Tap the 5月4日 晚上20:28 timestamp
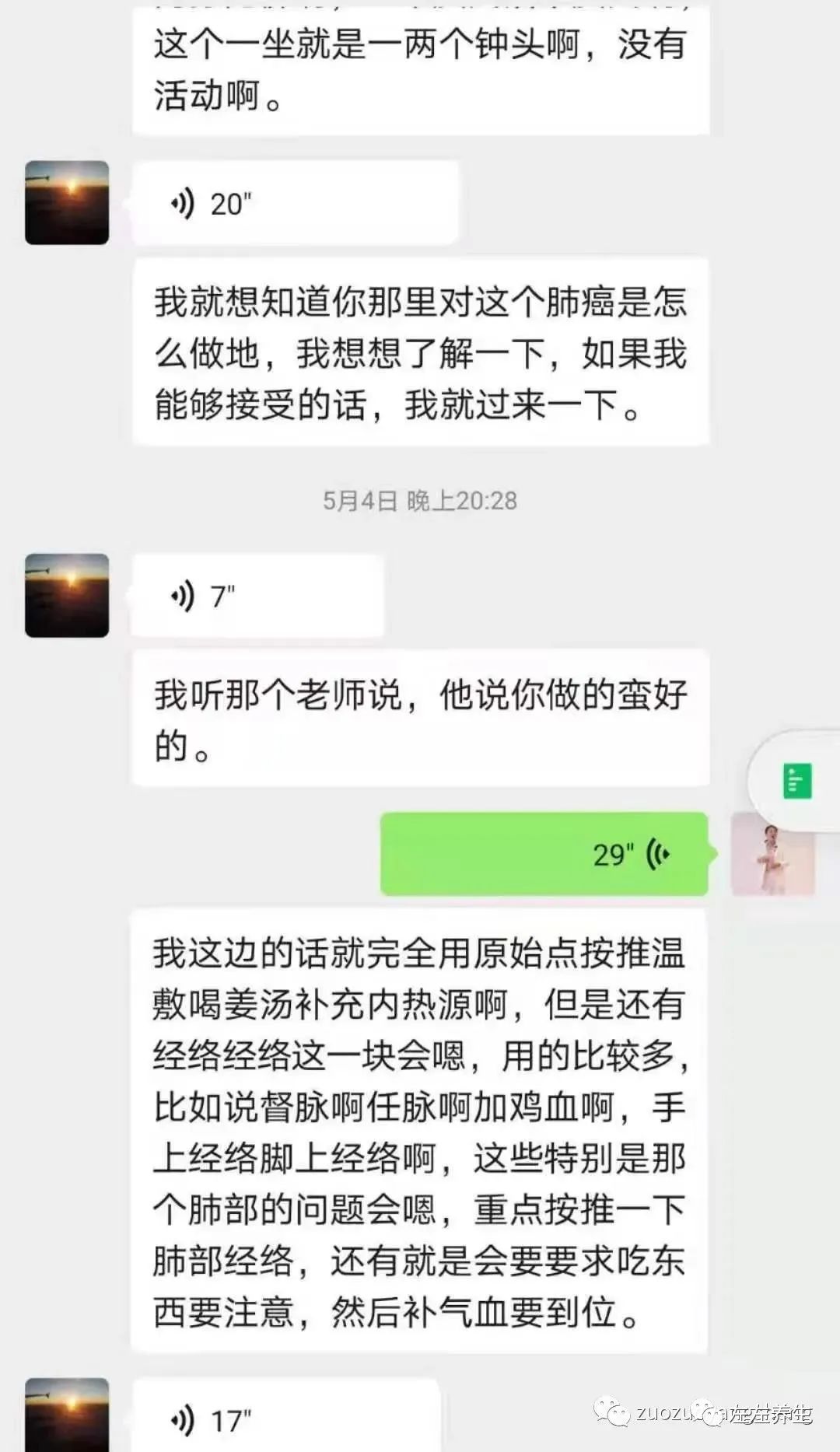This screenshot has height=1452, width=840. point(420,502)
